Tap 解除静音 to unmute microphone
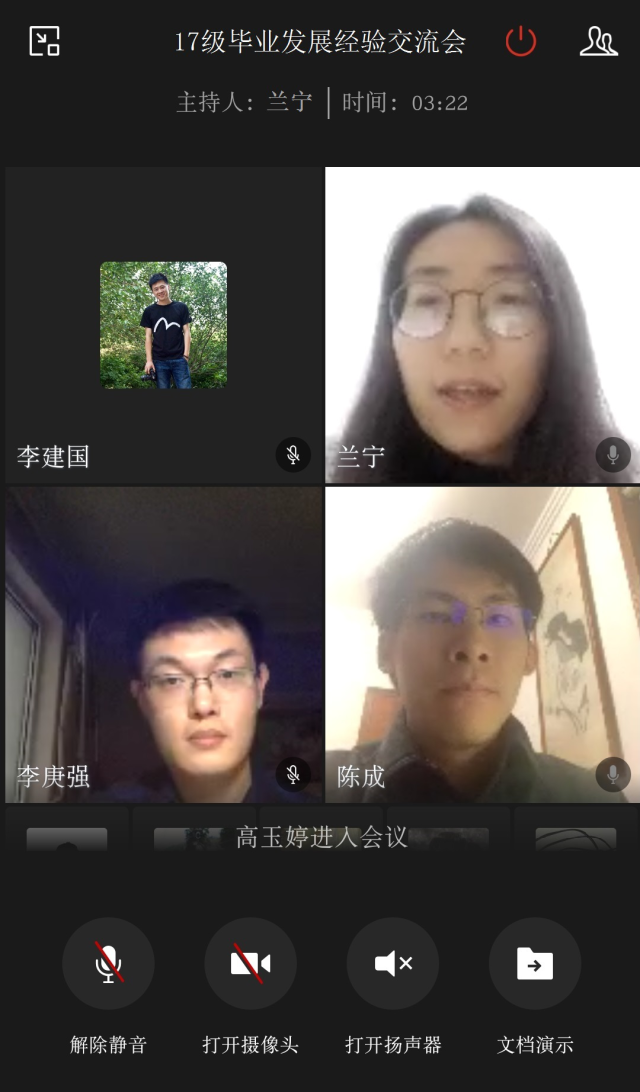Screen dimensions: 640x1092 coord(108,964)
